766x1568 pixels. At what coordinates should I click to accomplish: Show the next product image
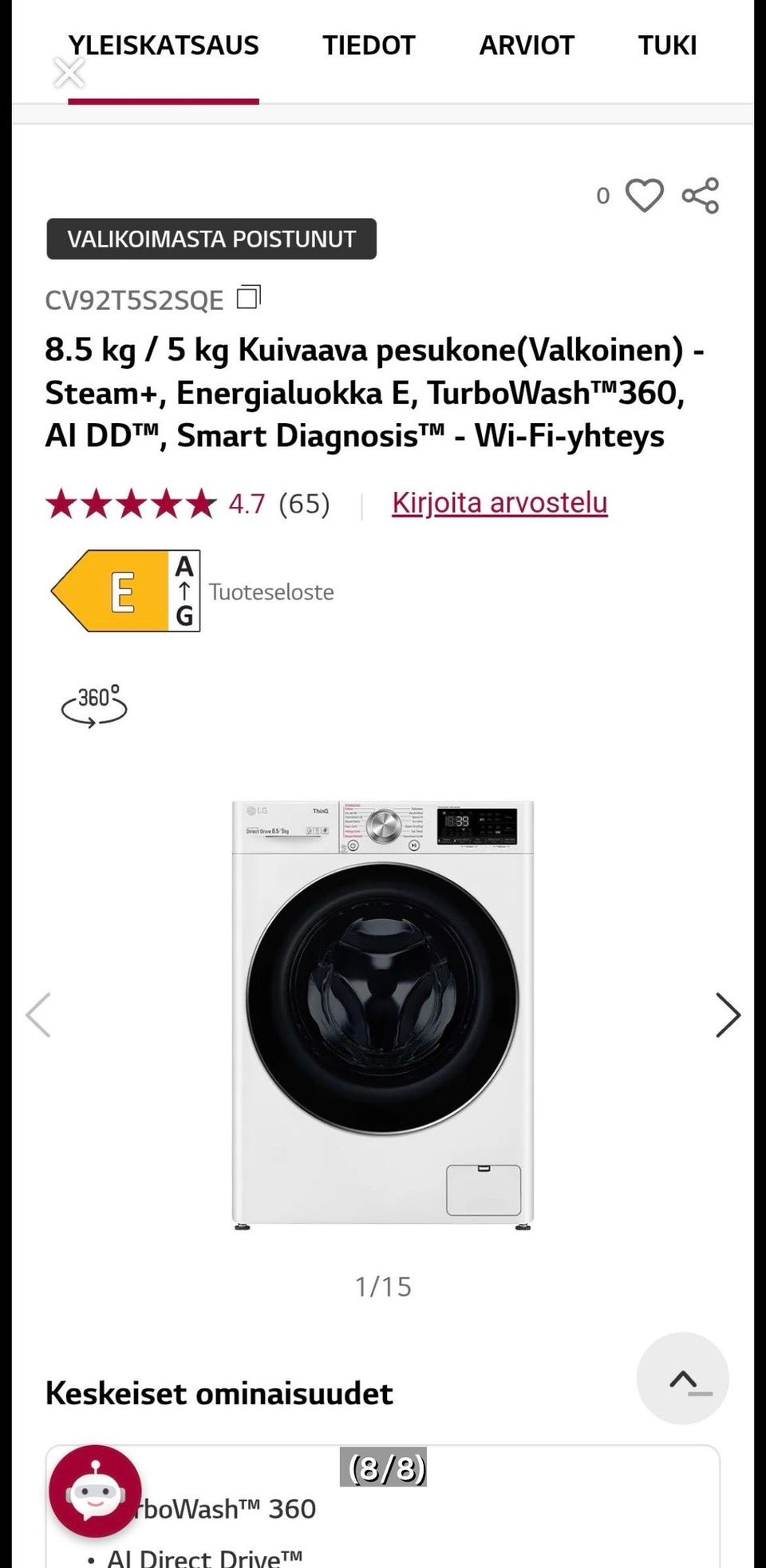point(727,1015)
